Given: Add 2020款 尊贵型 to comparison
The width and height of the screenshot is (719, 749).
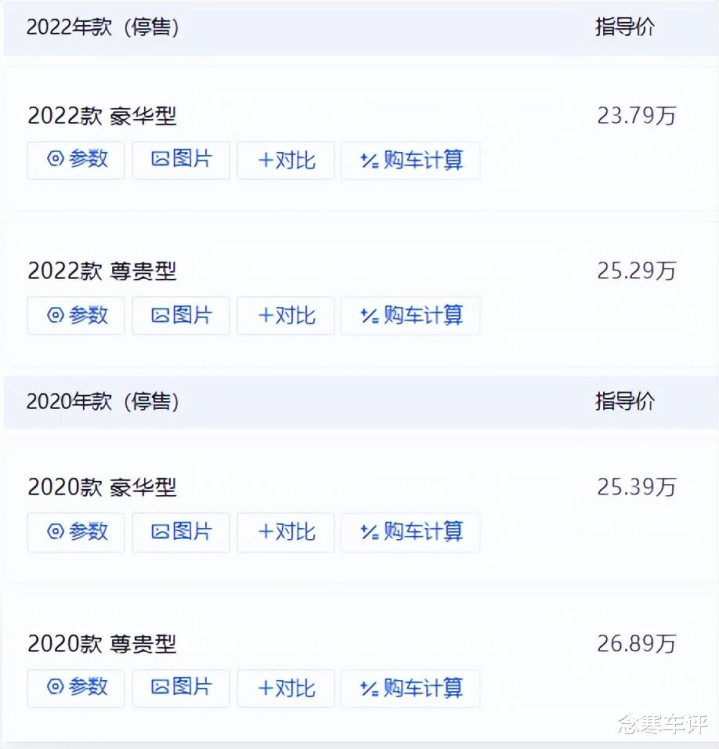Looking at the screenshot, I should (x=285, y=688).
